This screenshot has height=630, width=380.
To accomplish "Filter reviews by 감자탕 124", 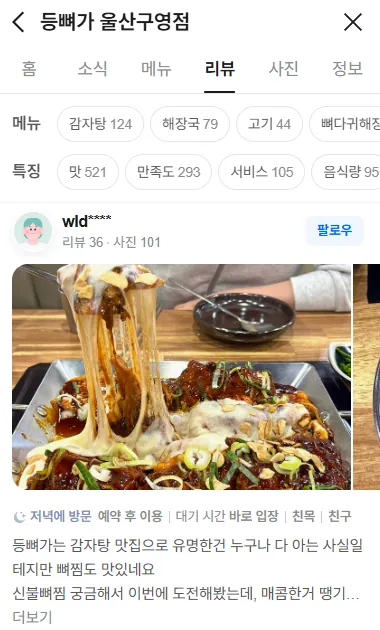I will 100,124.
